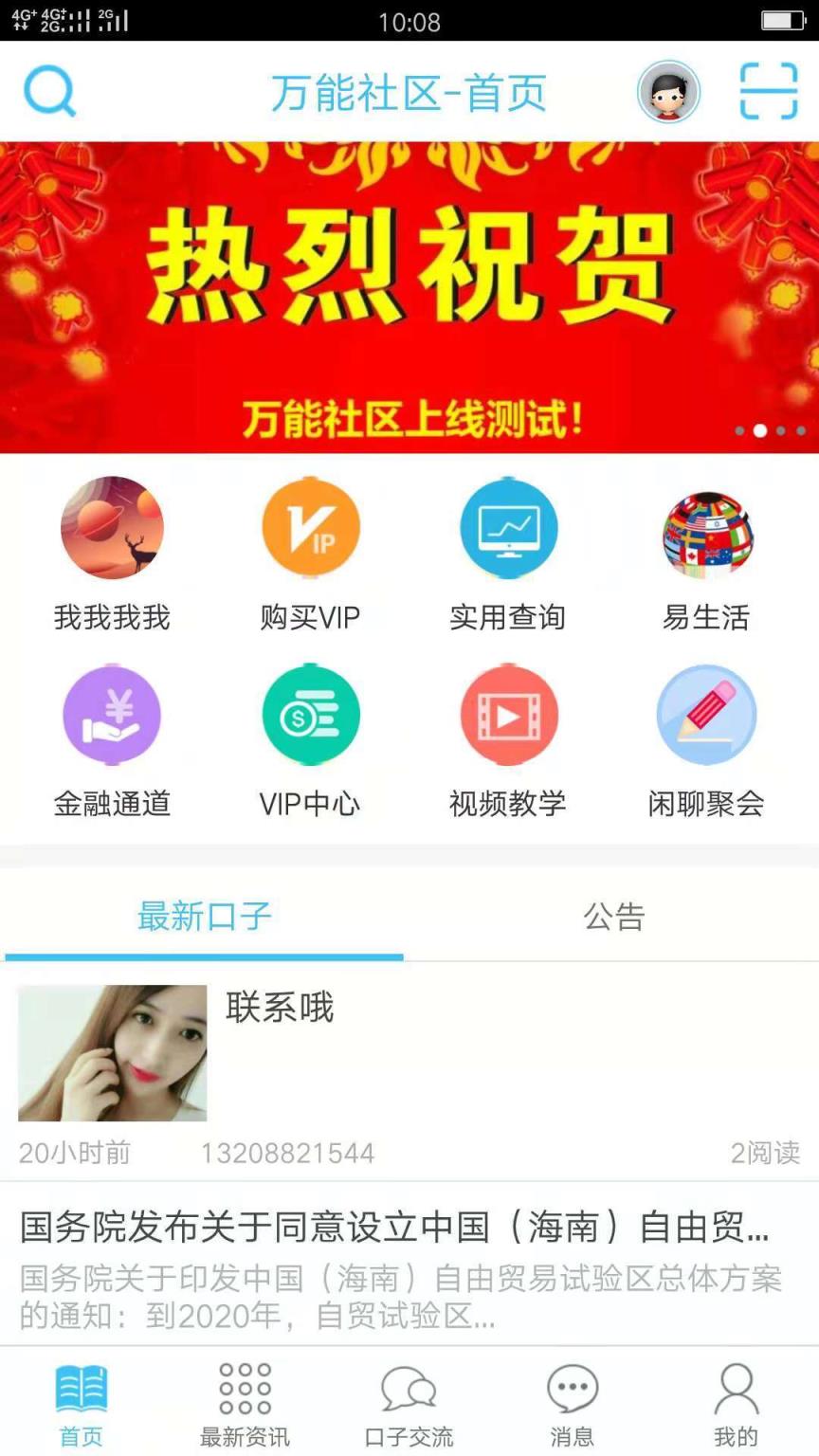Select the 最新口子 tab

205,916
